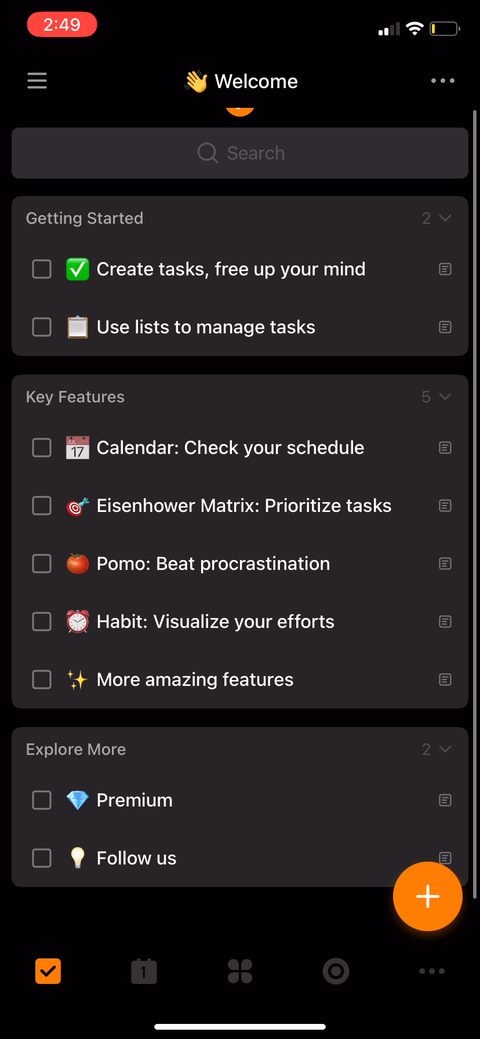480x1039 pixels.
Task: Add a new task with plus button
Action: pos(428,897)
